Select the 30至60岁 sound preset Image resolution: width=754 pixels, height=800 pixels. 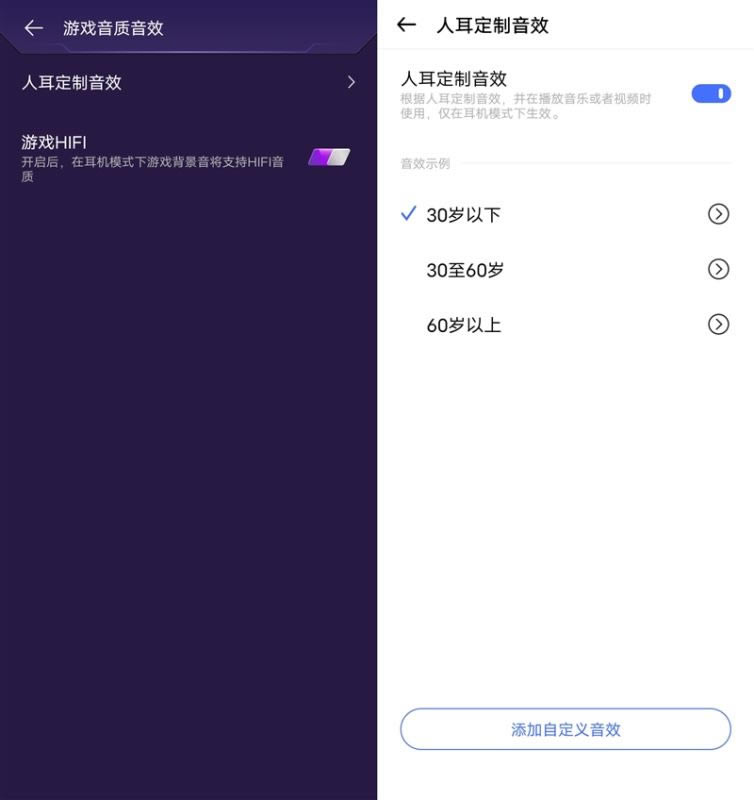click(465, 270)
